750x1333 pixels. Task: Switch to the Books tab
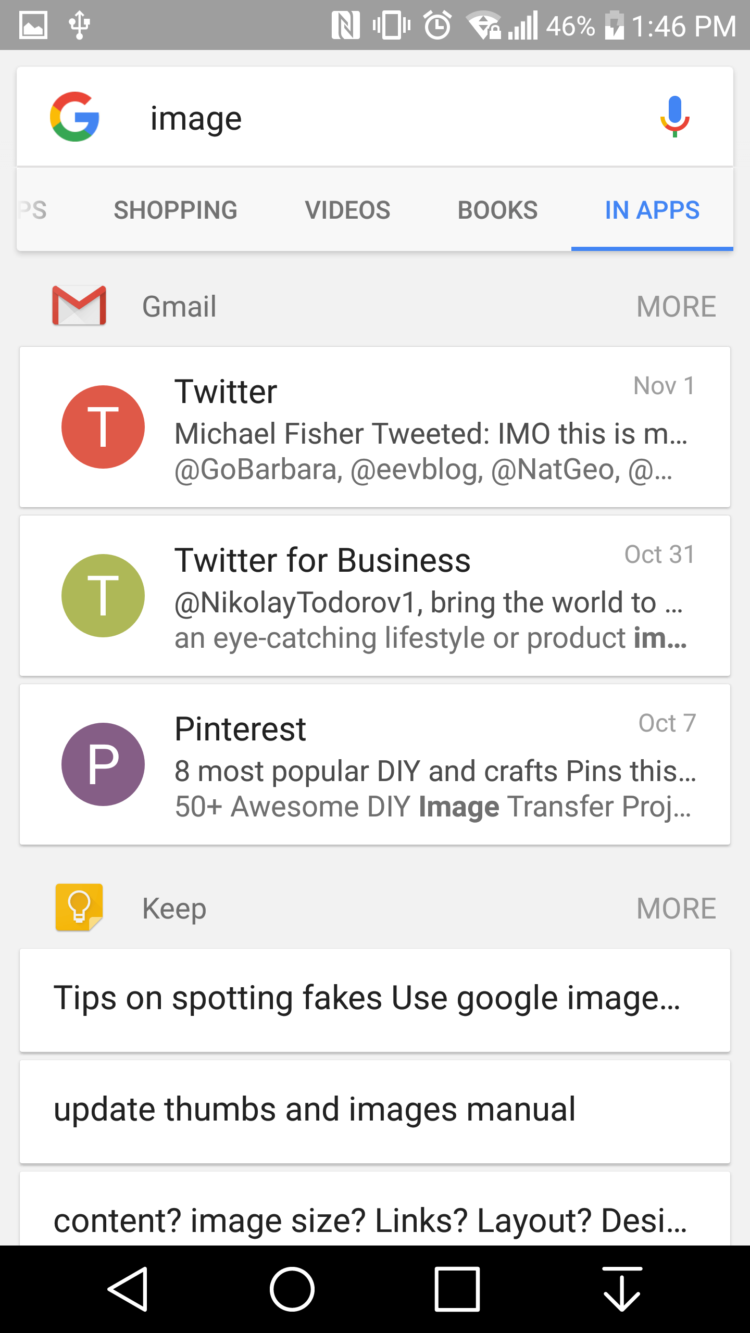coord(497,210)
